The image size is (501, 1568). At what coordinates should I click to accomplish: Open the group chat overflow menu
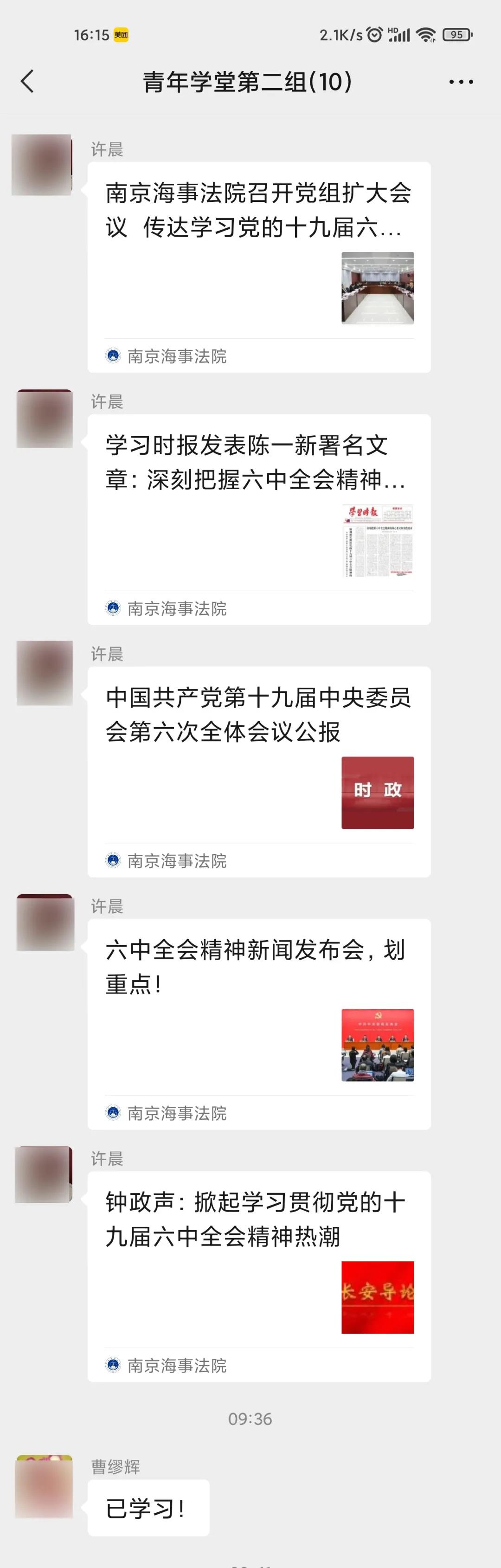(461, 82)
